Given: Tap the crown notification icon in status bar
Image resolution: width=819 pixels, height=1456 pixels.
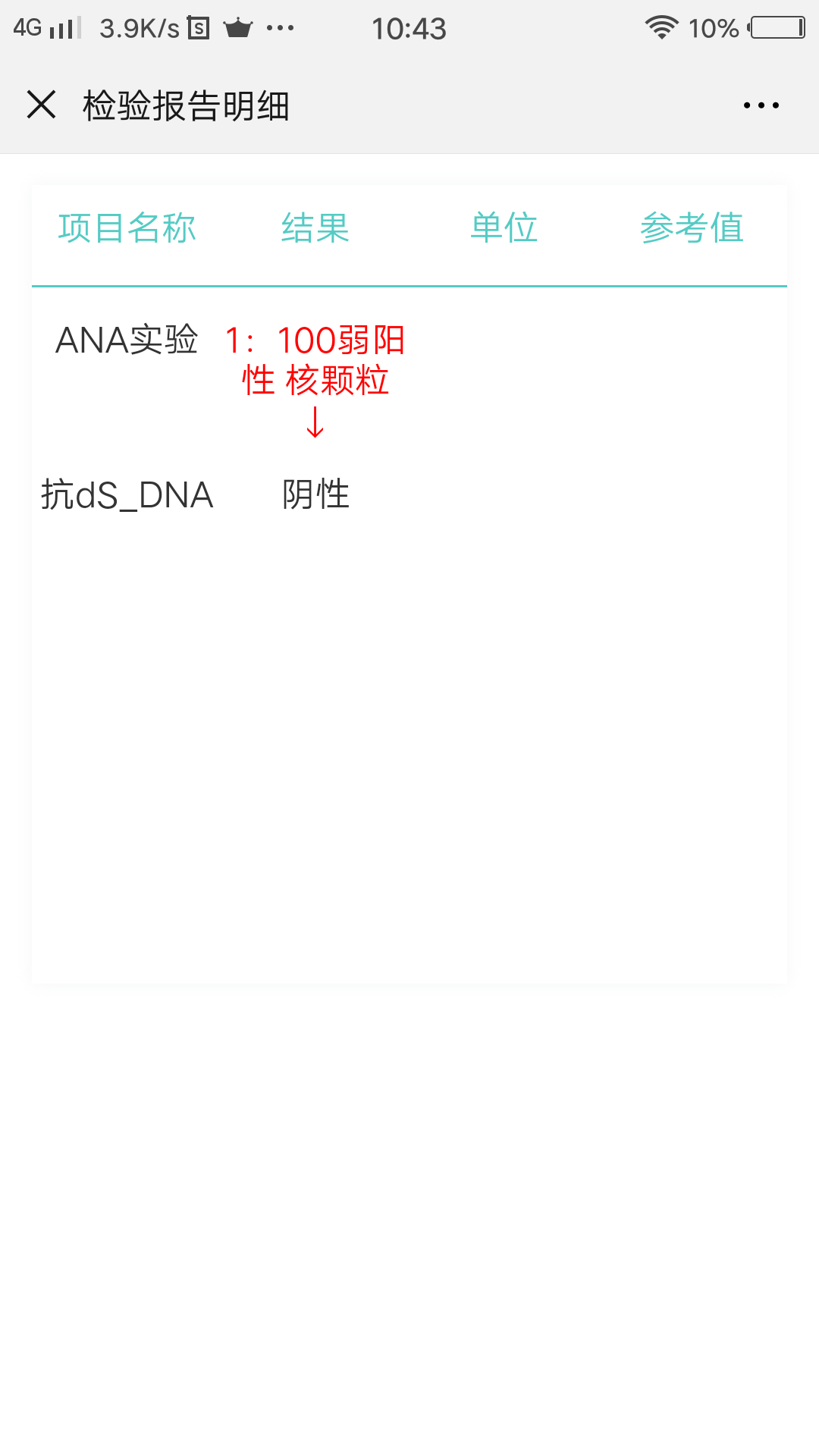Looking at the screenshot, I should click(236, 27).
